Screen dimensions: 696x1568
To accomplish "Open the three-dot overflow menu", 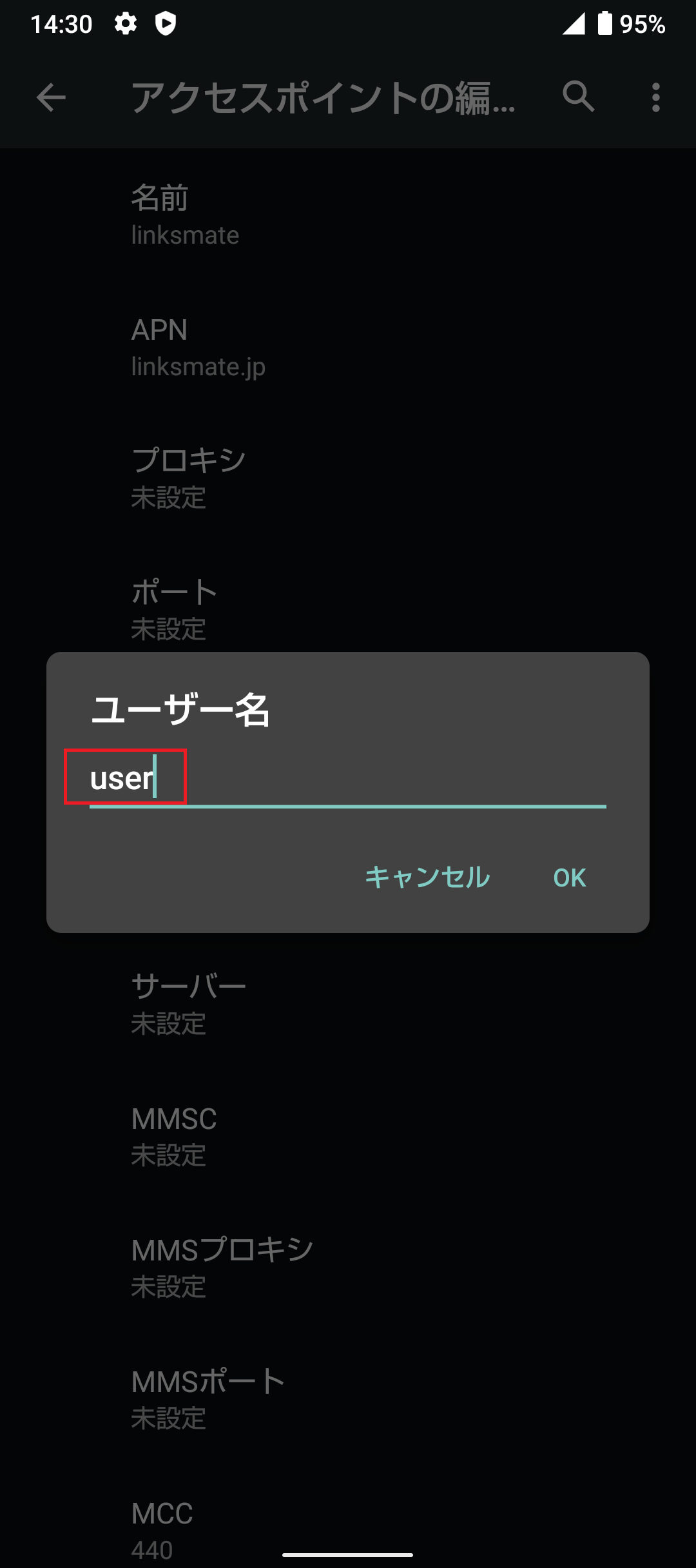I will pyautogui.click(x=655, y=98).
